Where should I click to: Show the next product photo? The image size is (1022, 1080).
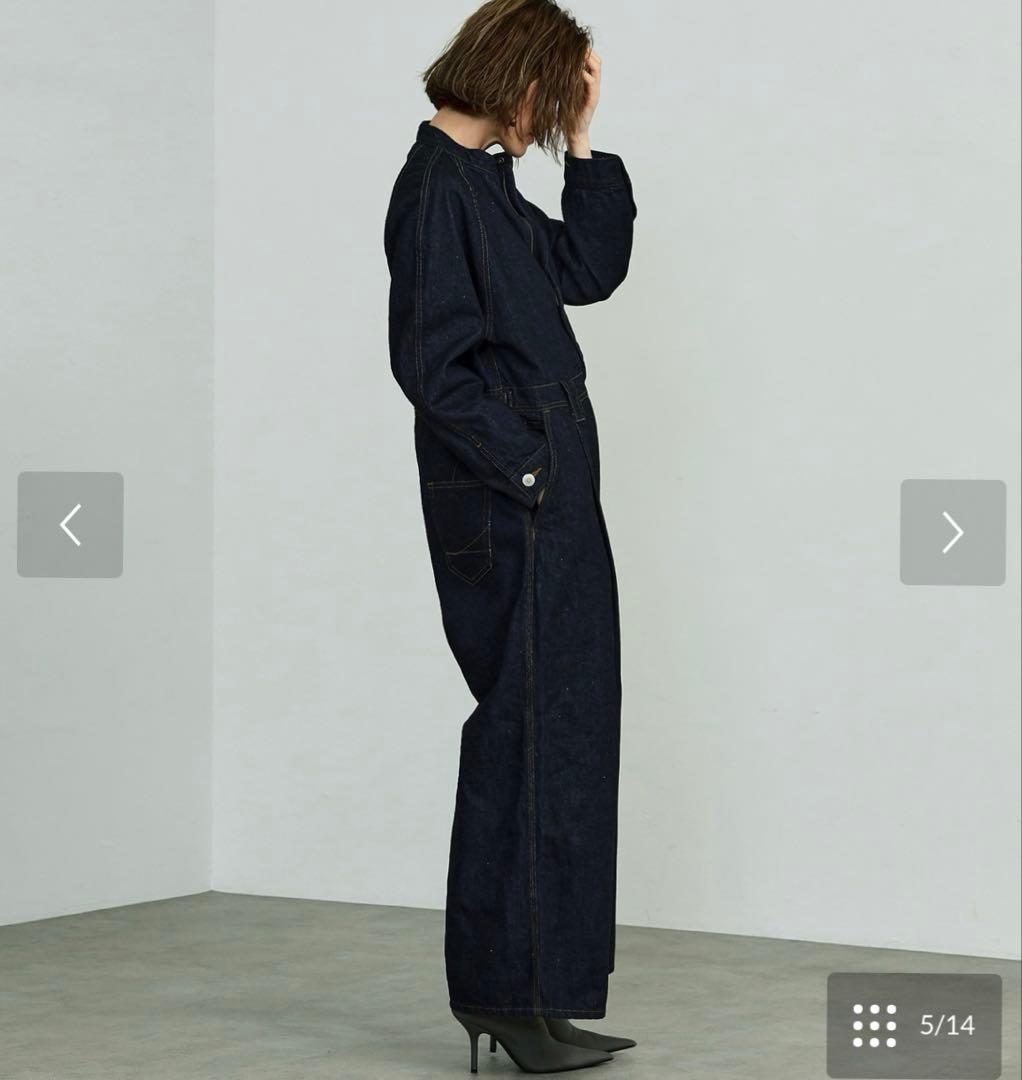pos(952,532)
